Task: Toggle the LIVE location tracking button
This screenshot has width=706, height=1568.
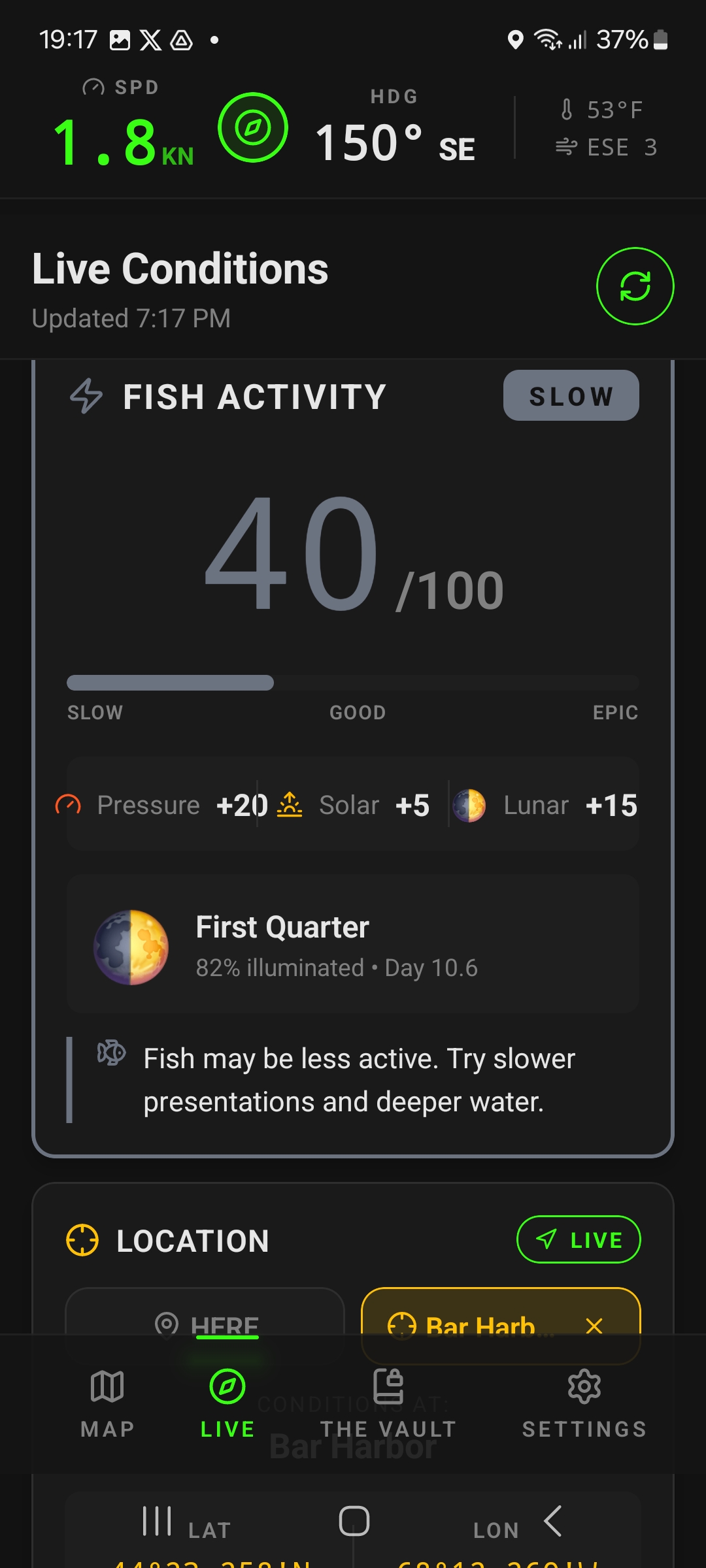Action: [578, 1239]
